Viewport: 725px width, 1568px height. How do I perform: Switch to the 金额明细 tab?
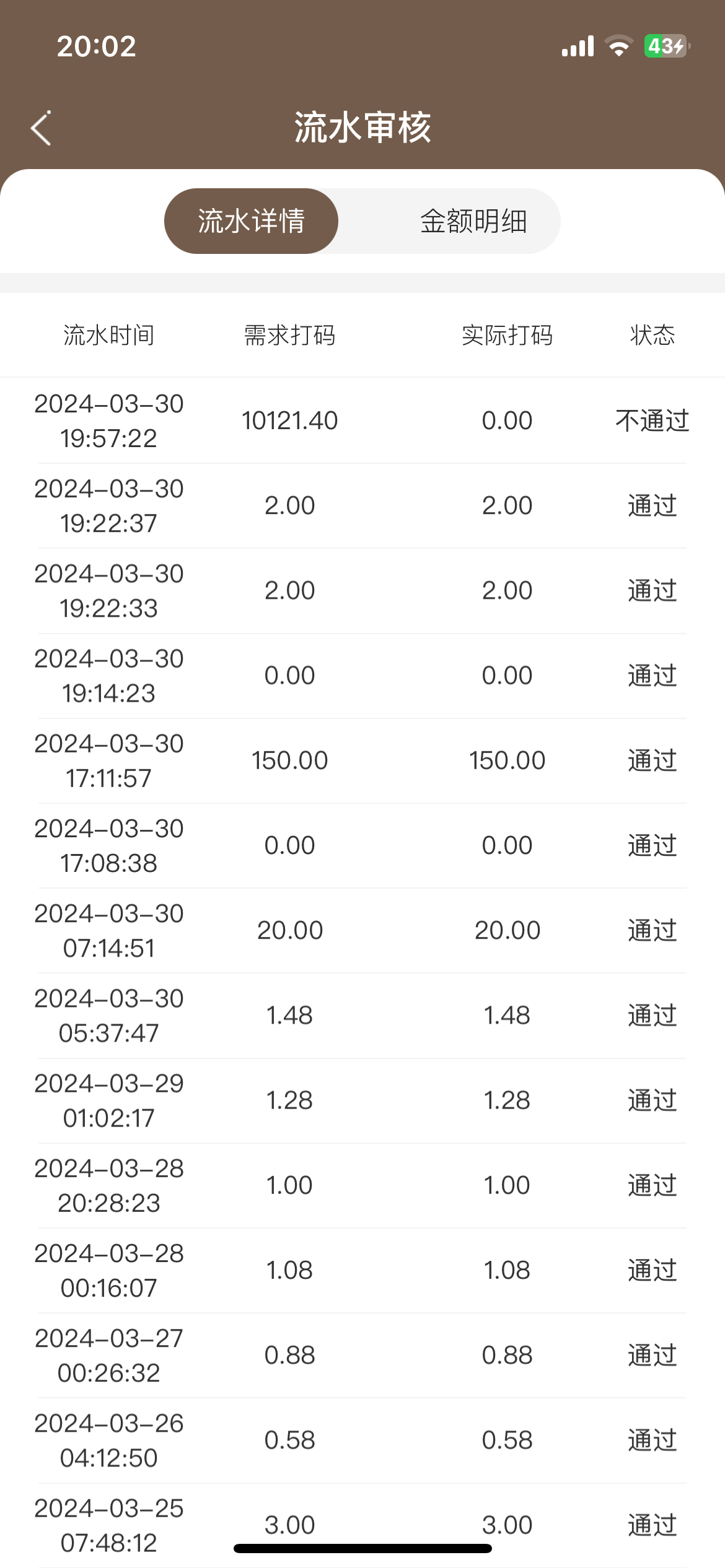point(474,220)
